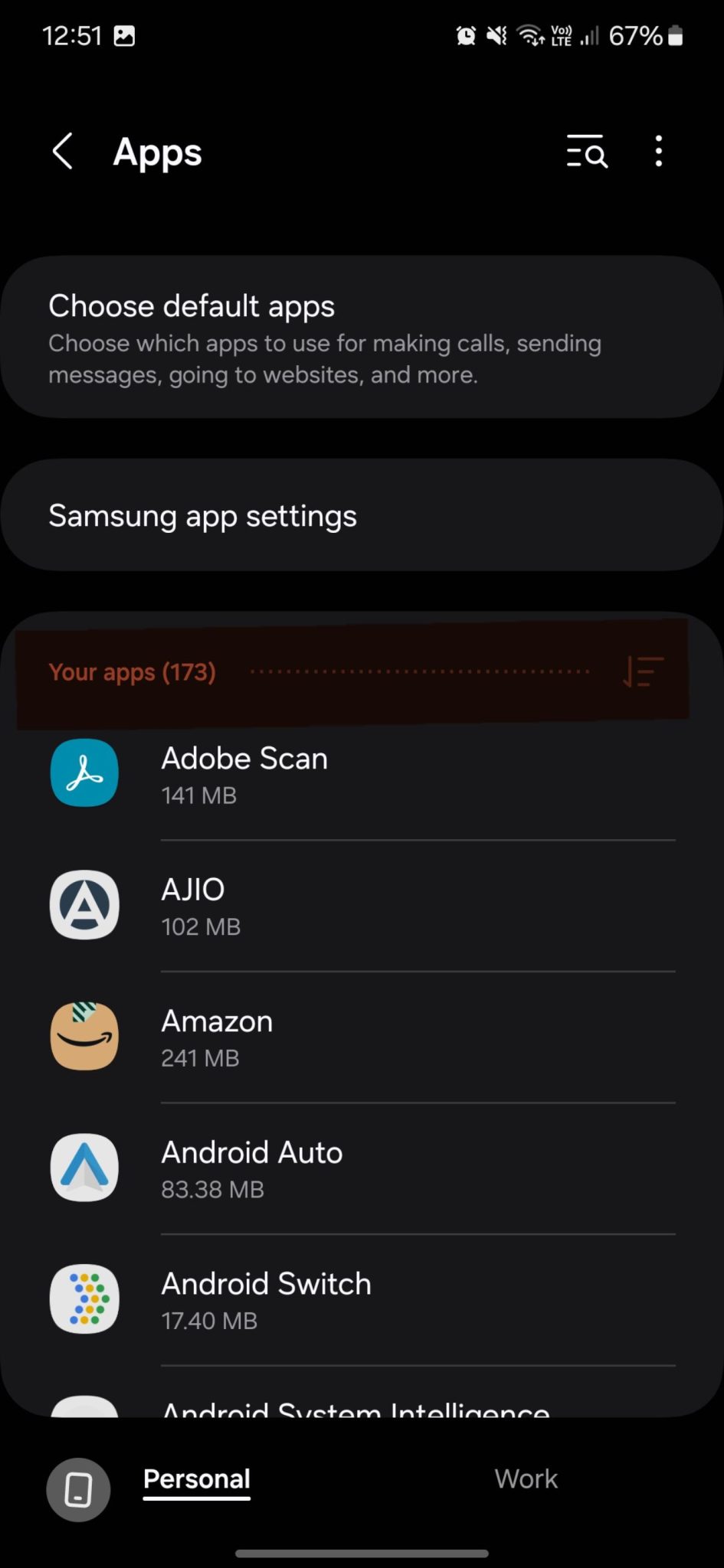Open Samsung app settings
This screenshot has width=724, height=1568.
362,515
